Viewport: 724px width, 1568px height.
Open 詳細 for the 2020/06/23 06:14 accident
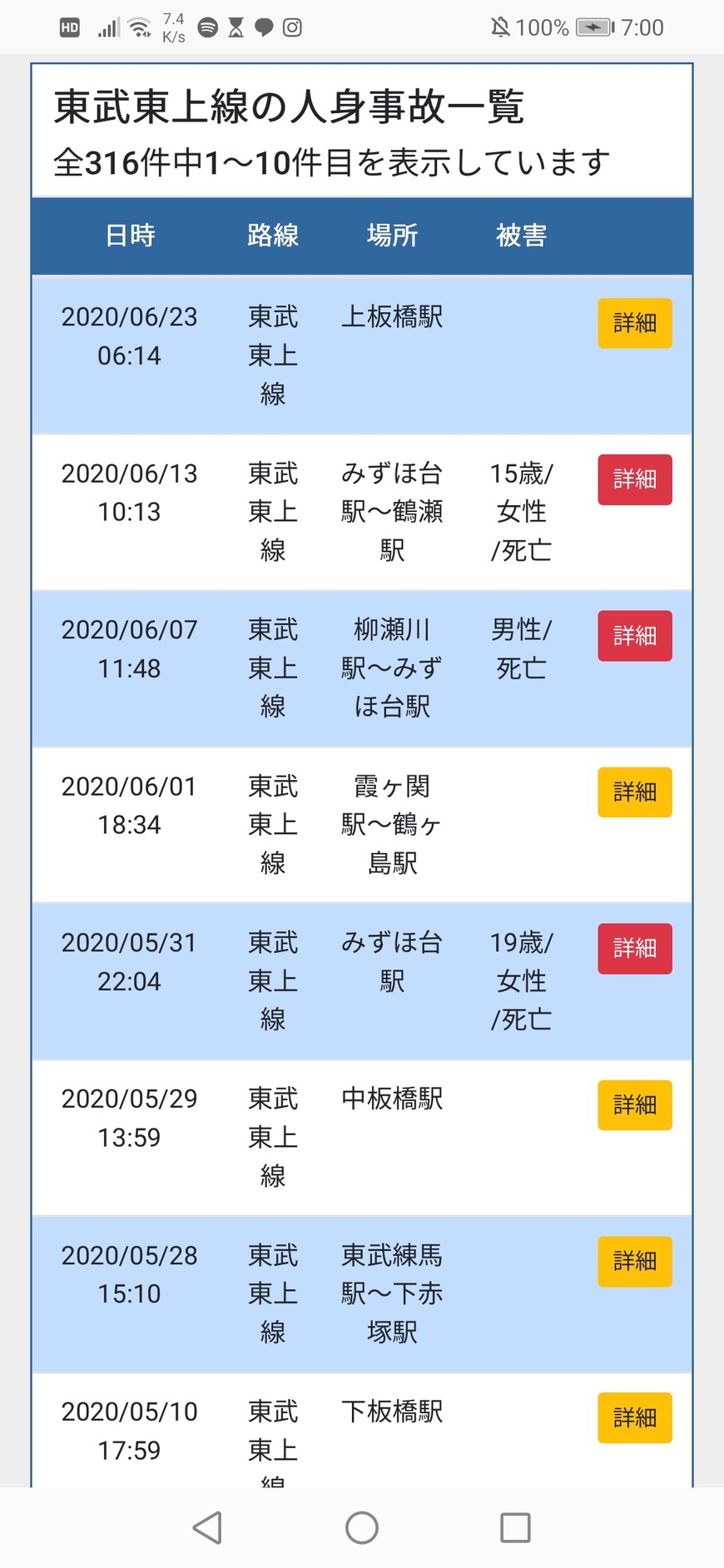point(634,323)
